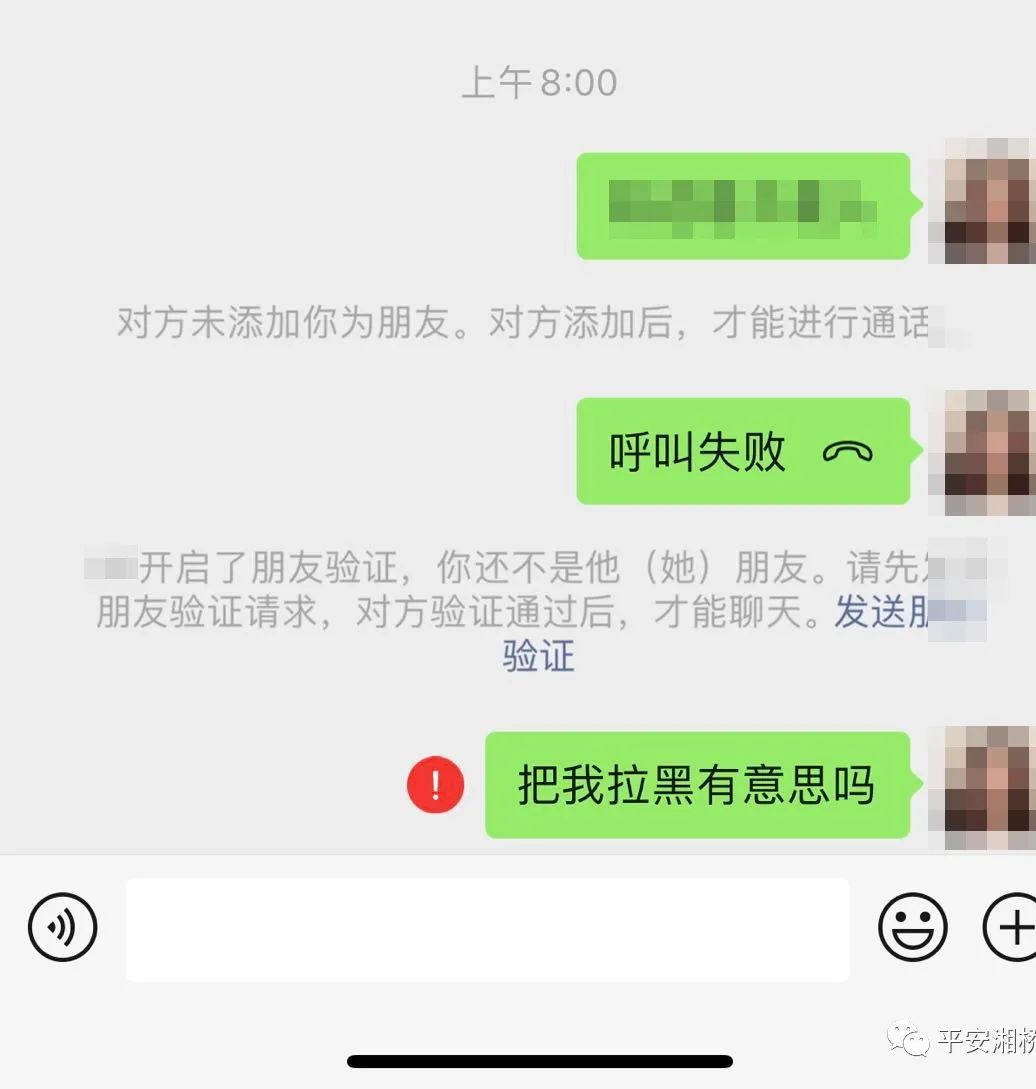The width and height of the screenshot is (1036, 1089).
Task: Open the plus attachment menu
Action: (x=1012, y=927)
